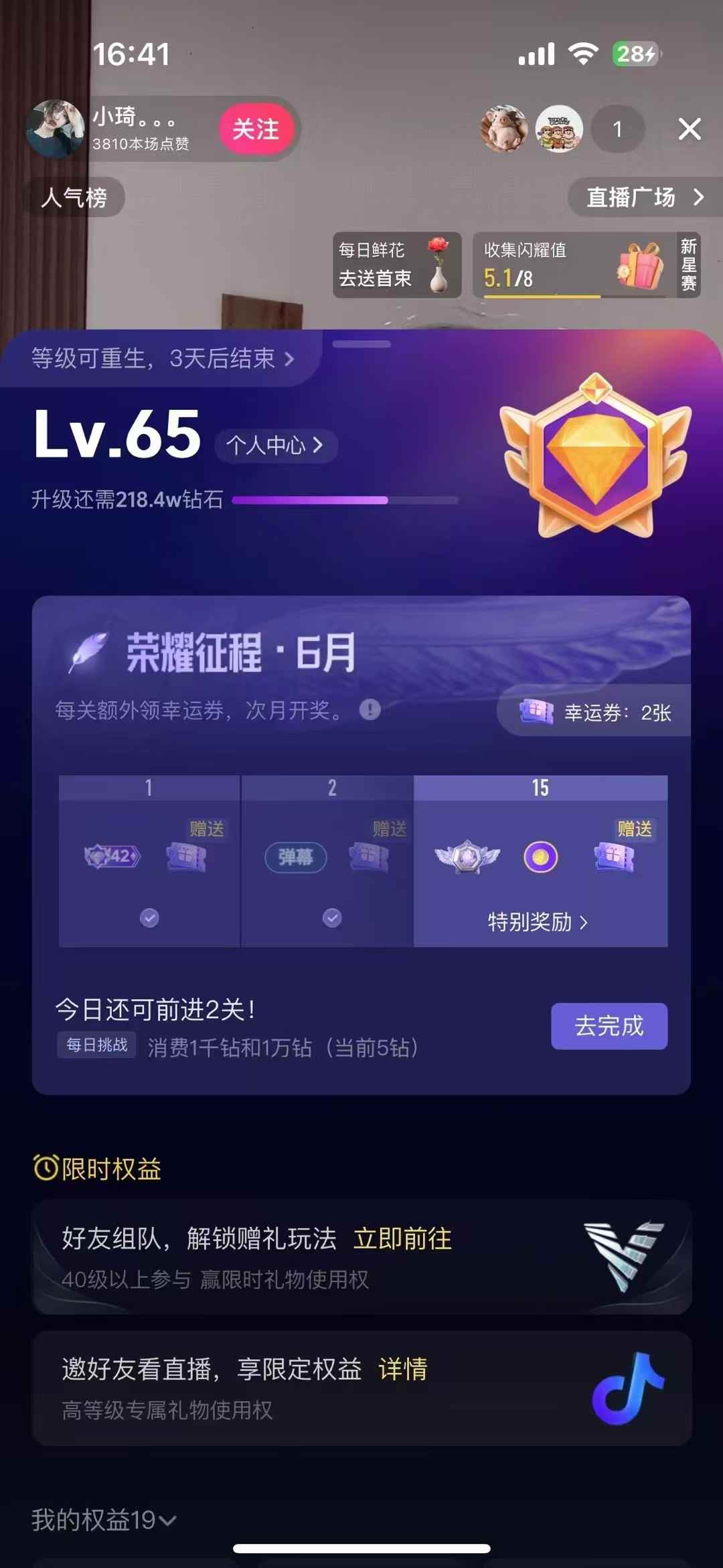This screenshot has width=723, height=1568.
Task: Open 立即前往 for friend team gifting
Action: 402,1238
